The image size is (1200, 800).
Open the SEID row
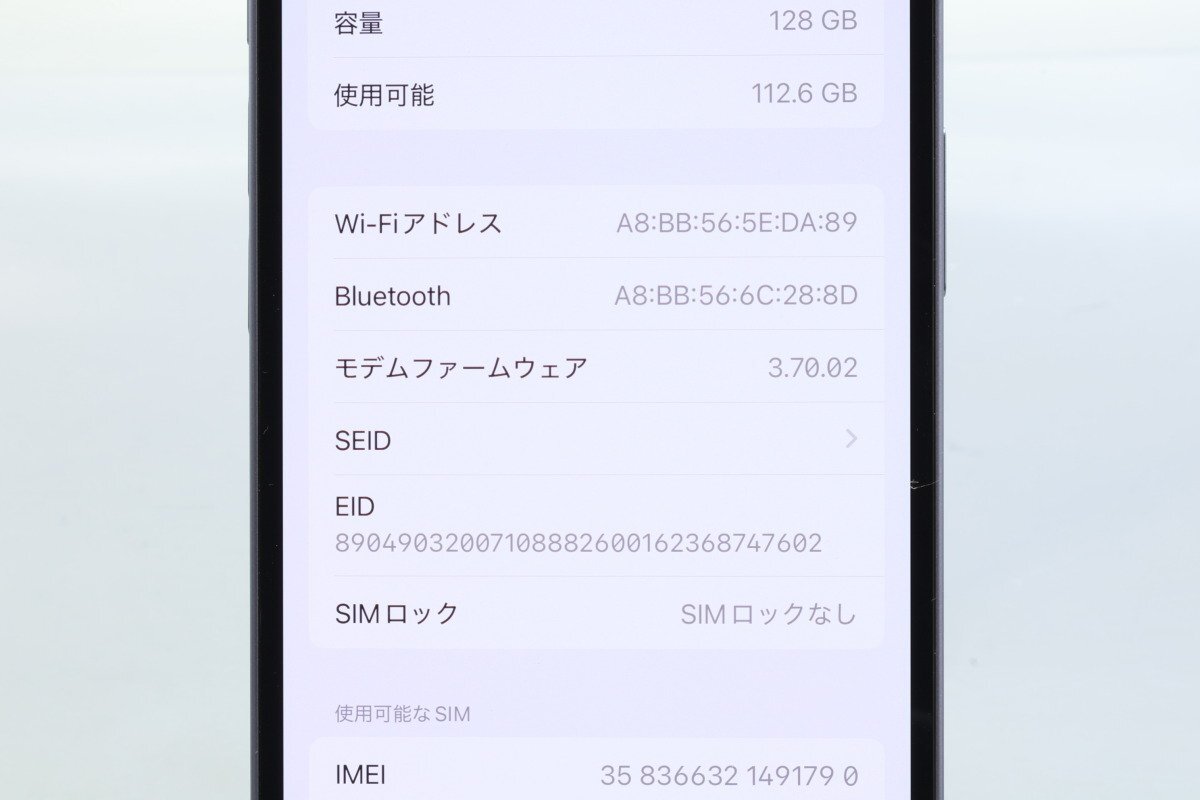tap(596, 440)
